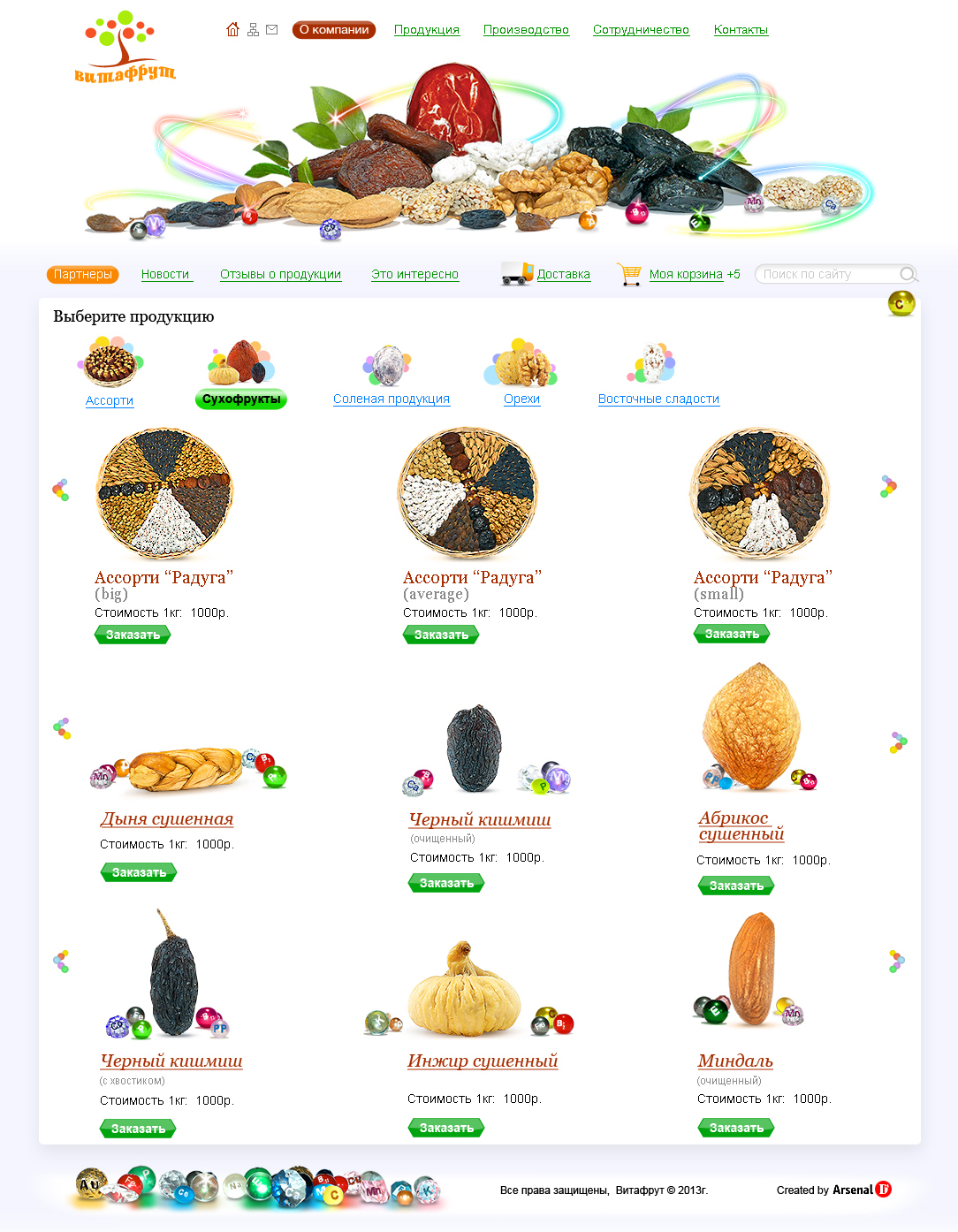Open Миндаль product page
The height and width of the screenshot is (1232, 958).
coord(735,1061)
